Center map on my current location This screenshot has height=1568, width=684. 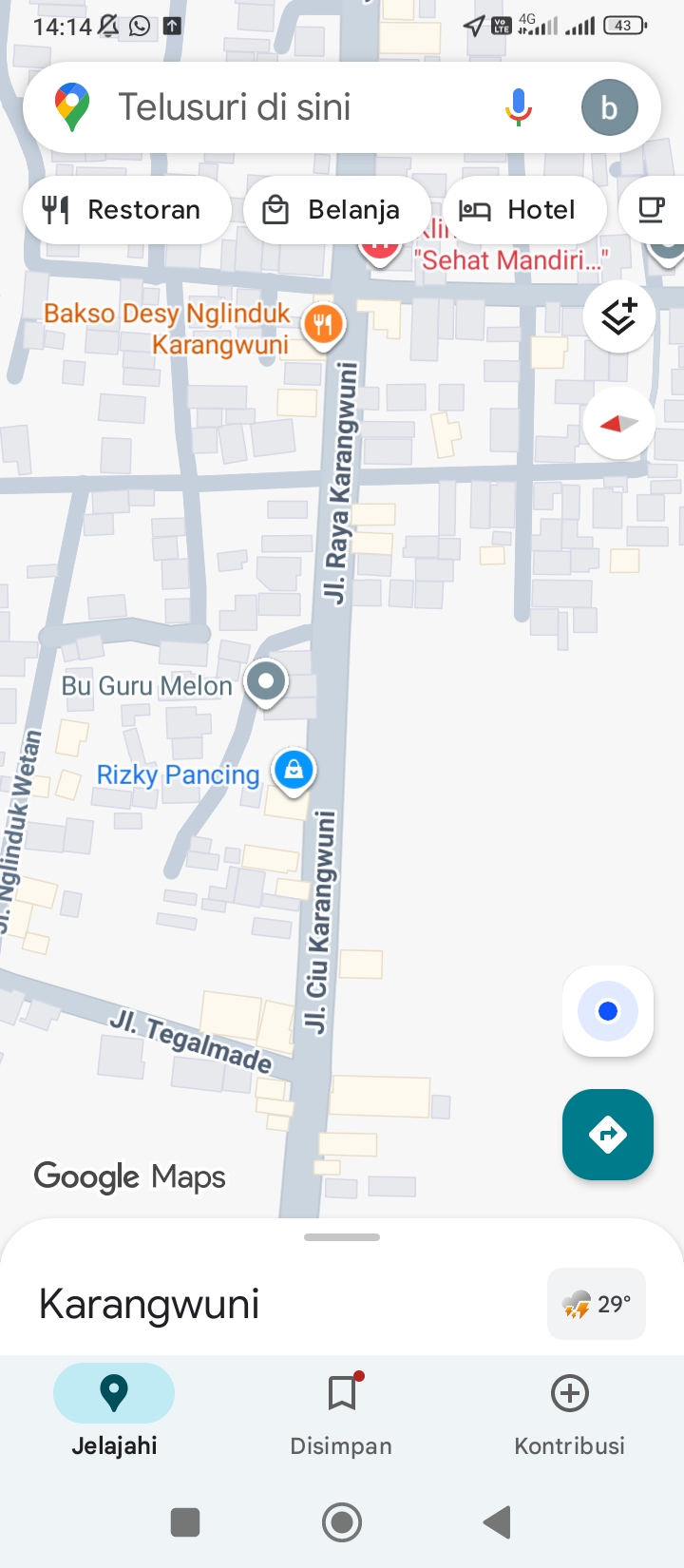[x=608, y=1011]
